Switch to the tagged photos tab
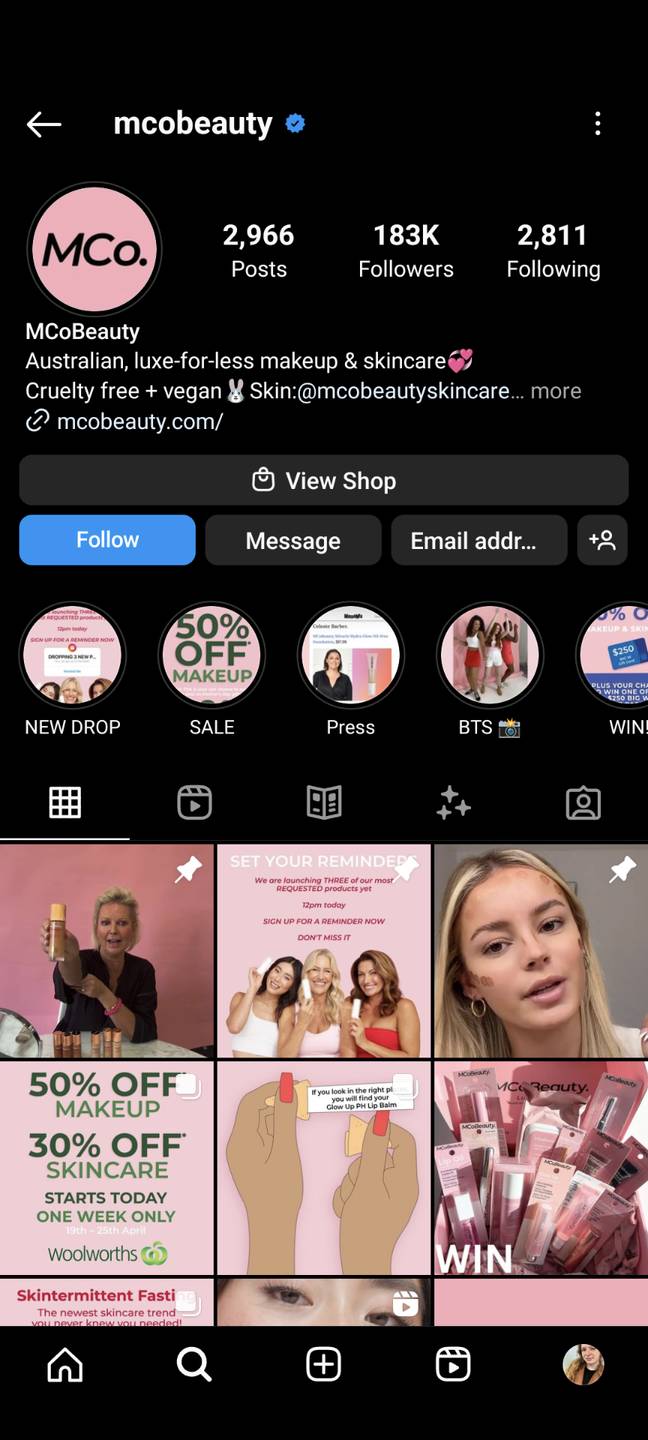Viewport: 648px width, 1440px height. pyautogui.click(x=583, y=803)
